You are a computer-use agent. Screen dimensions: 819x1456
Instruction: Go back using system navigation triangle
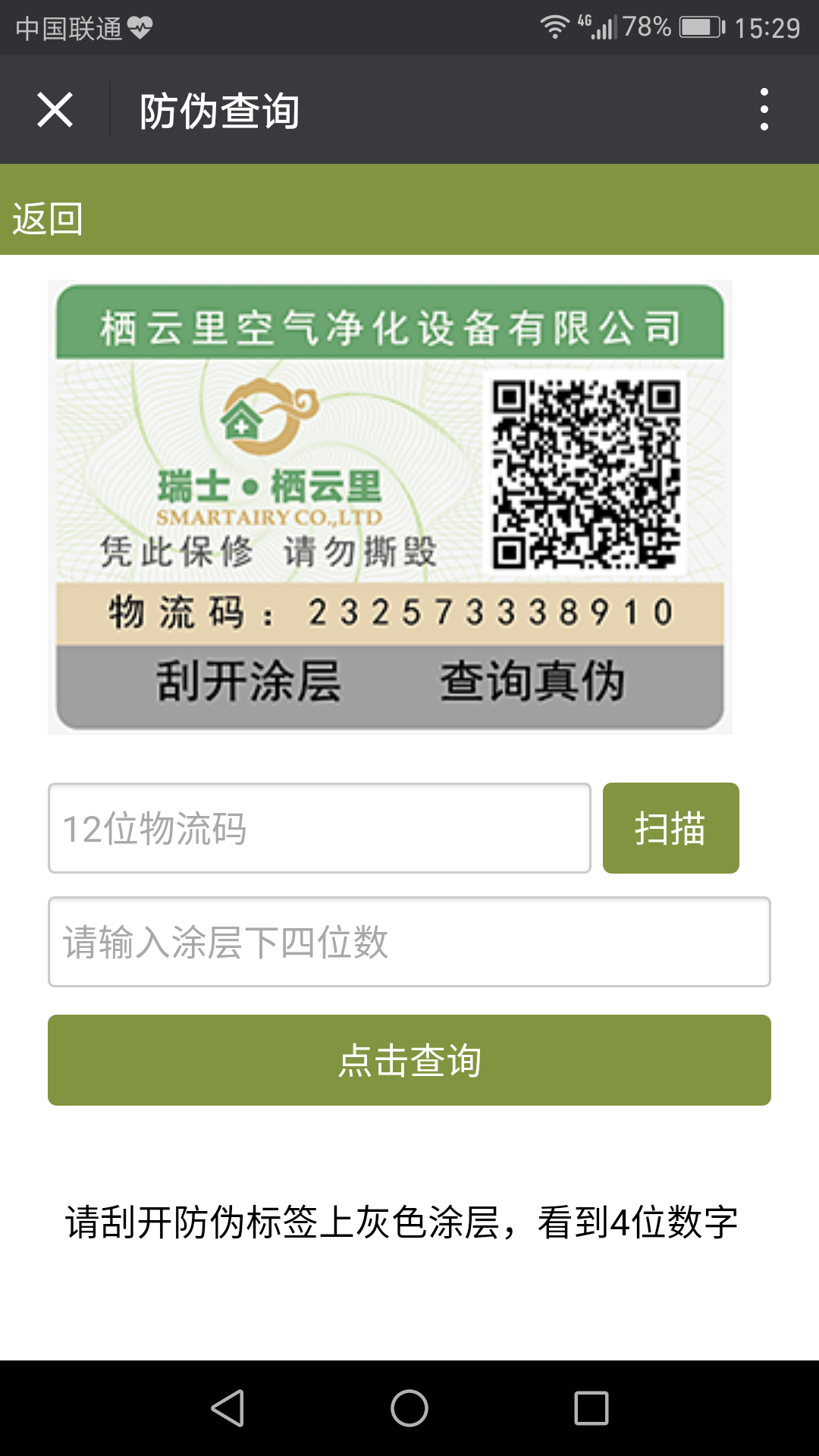(x=227, y=1408)
